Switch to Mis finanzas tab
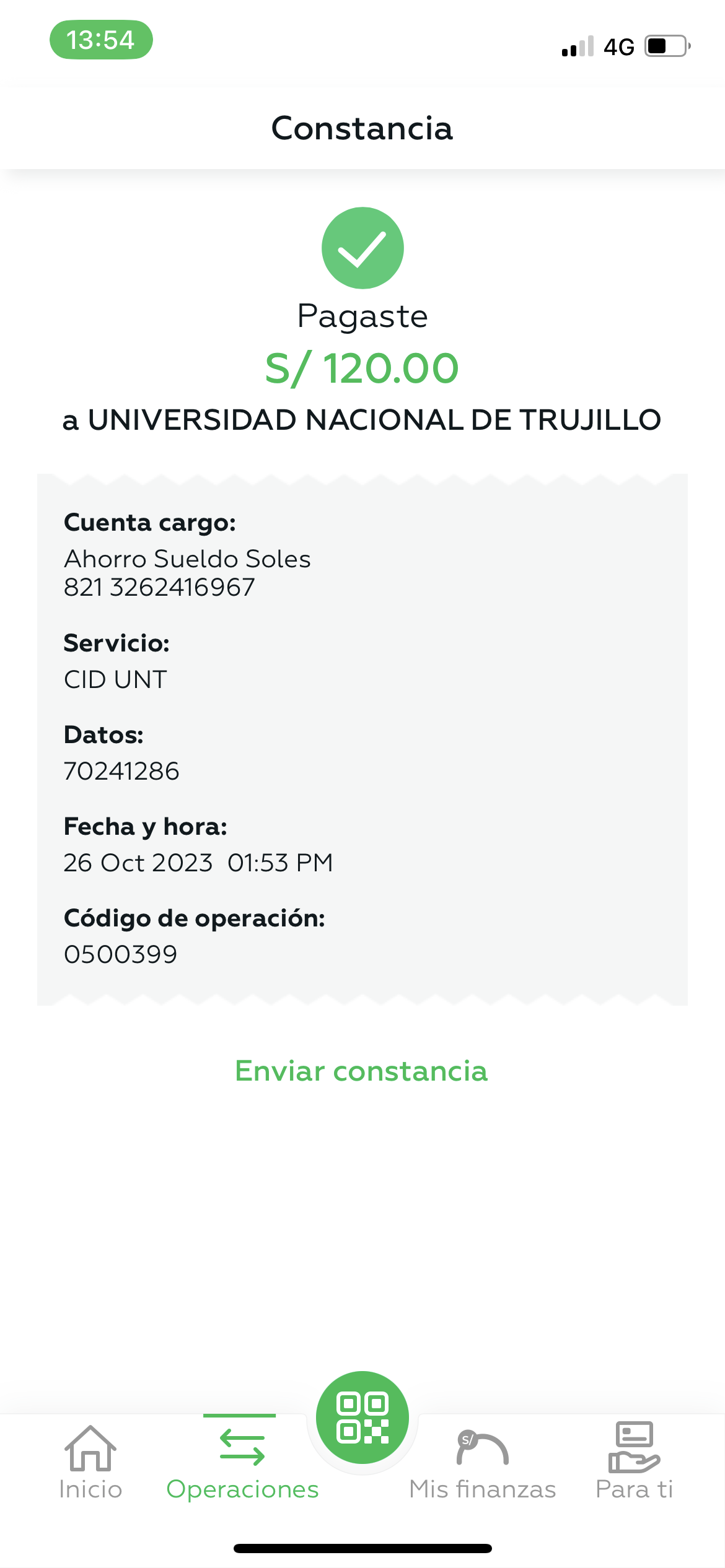 [483, 1463]
